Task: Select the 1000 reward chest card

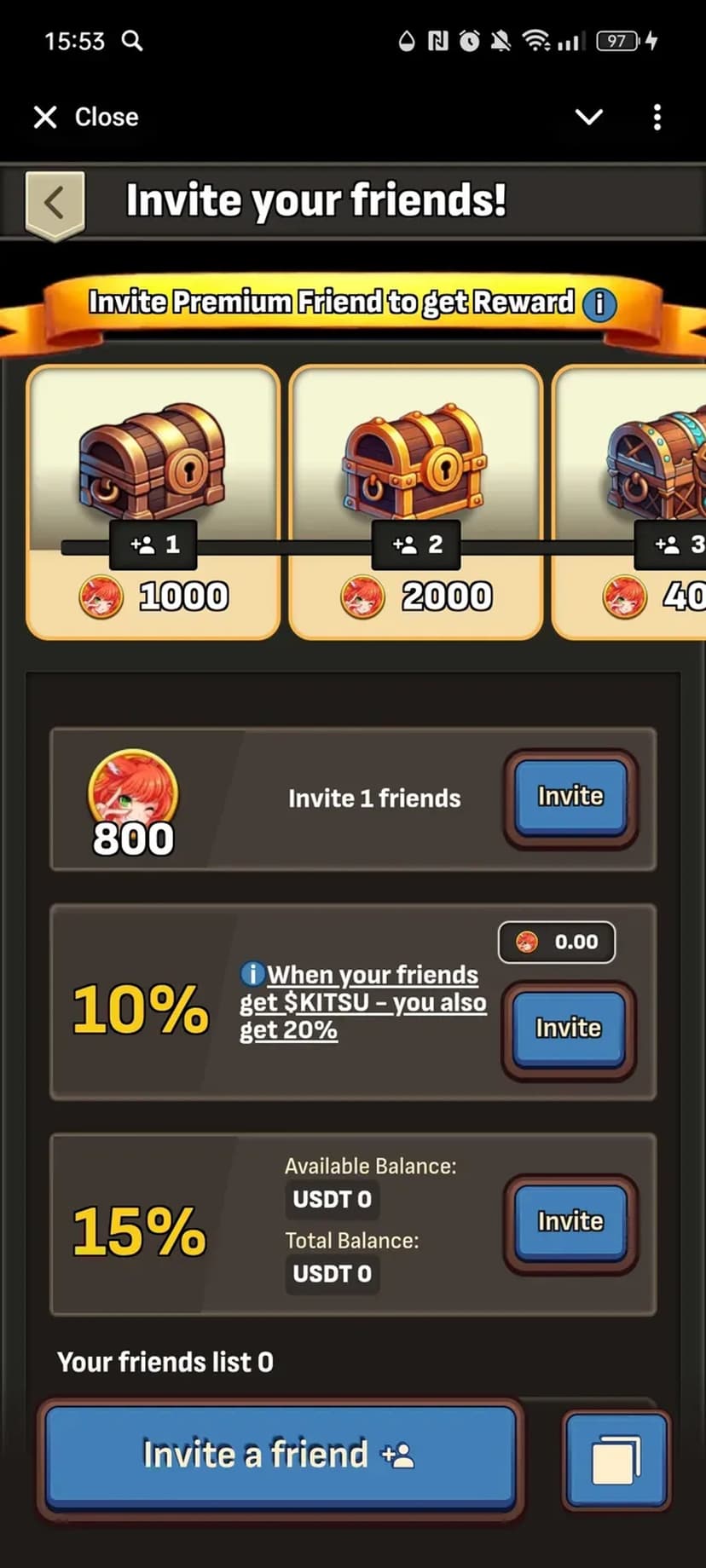Action: [x=153, y=501]
